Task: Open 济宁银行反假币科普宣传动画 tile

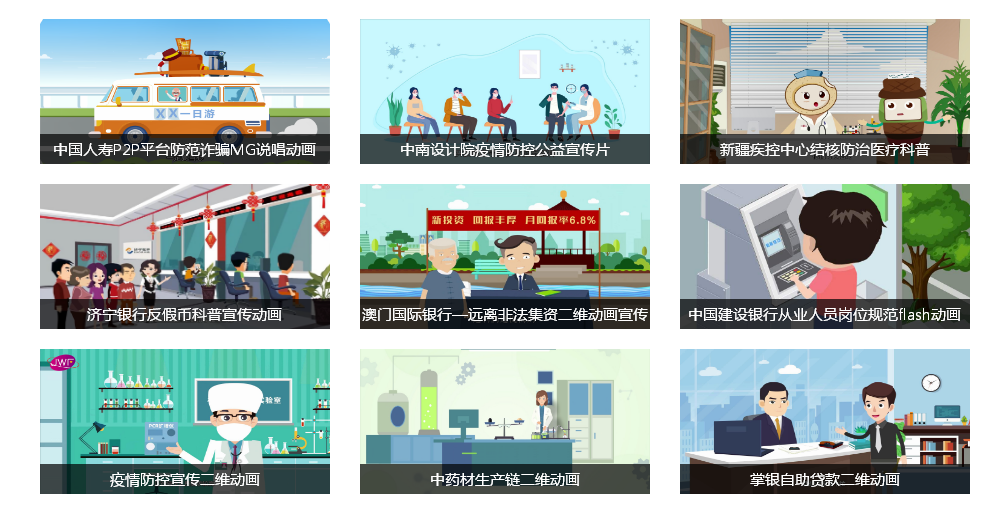Action: point(185,256)
